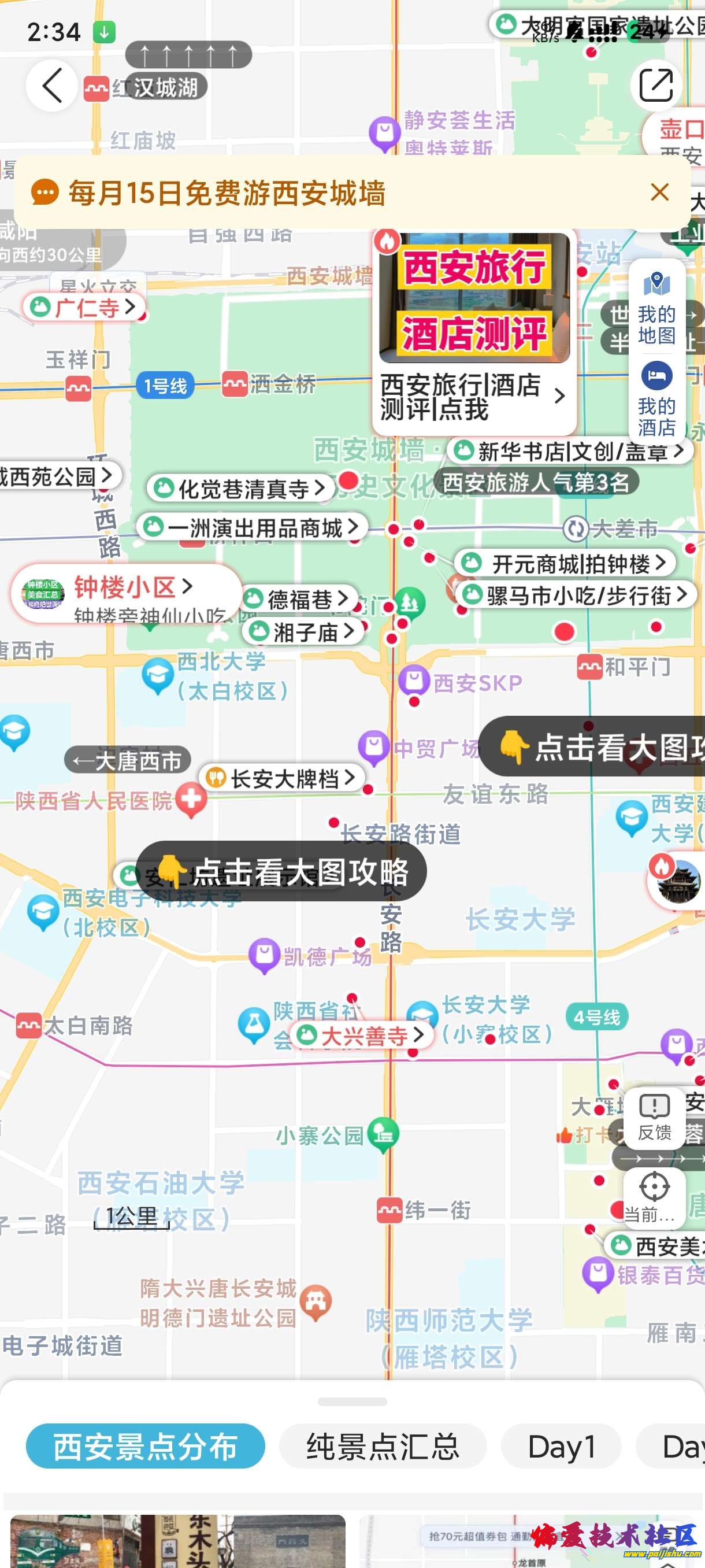The image size is (705, 1568).
Task: Send feedback via 反馈 button
Action: point(655,1118)
